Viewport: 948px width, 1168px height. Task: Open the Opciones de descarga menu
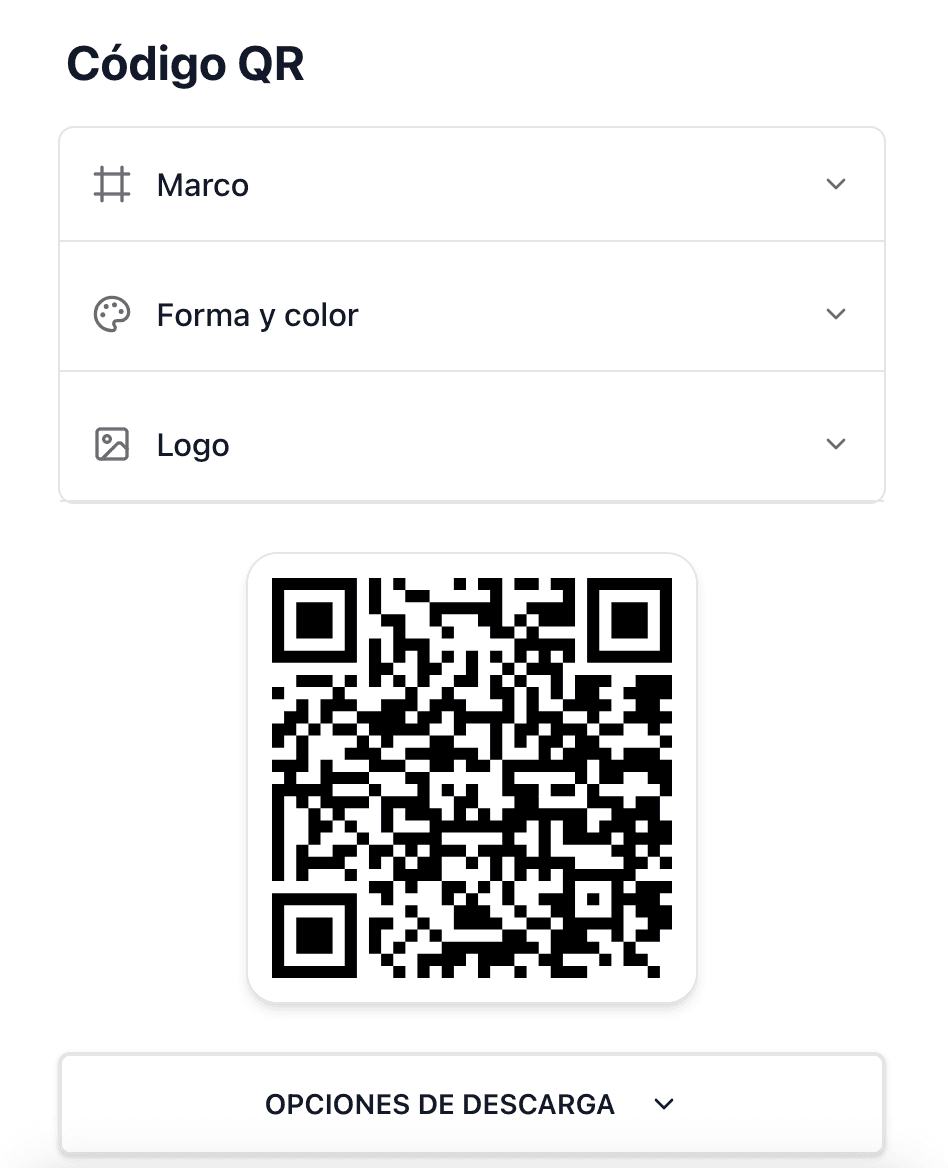pos(471,1104)
